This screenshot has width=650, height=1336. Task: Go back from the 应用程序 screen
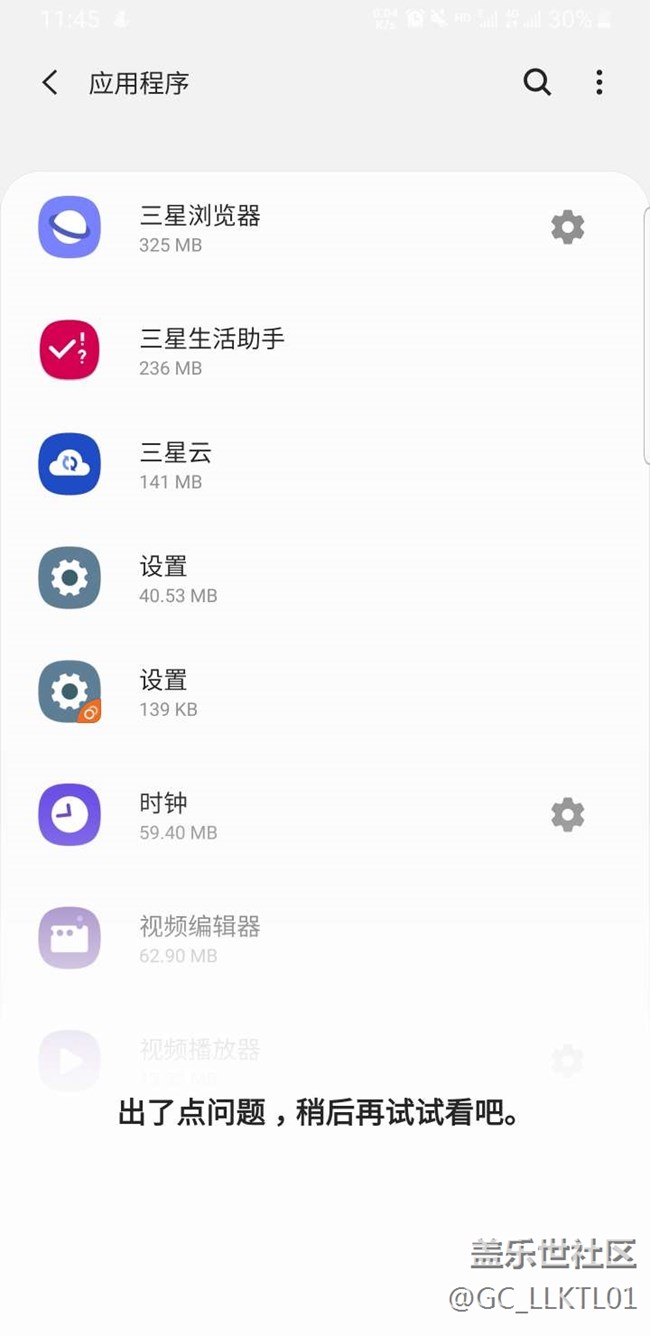(x=50, y=83)
